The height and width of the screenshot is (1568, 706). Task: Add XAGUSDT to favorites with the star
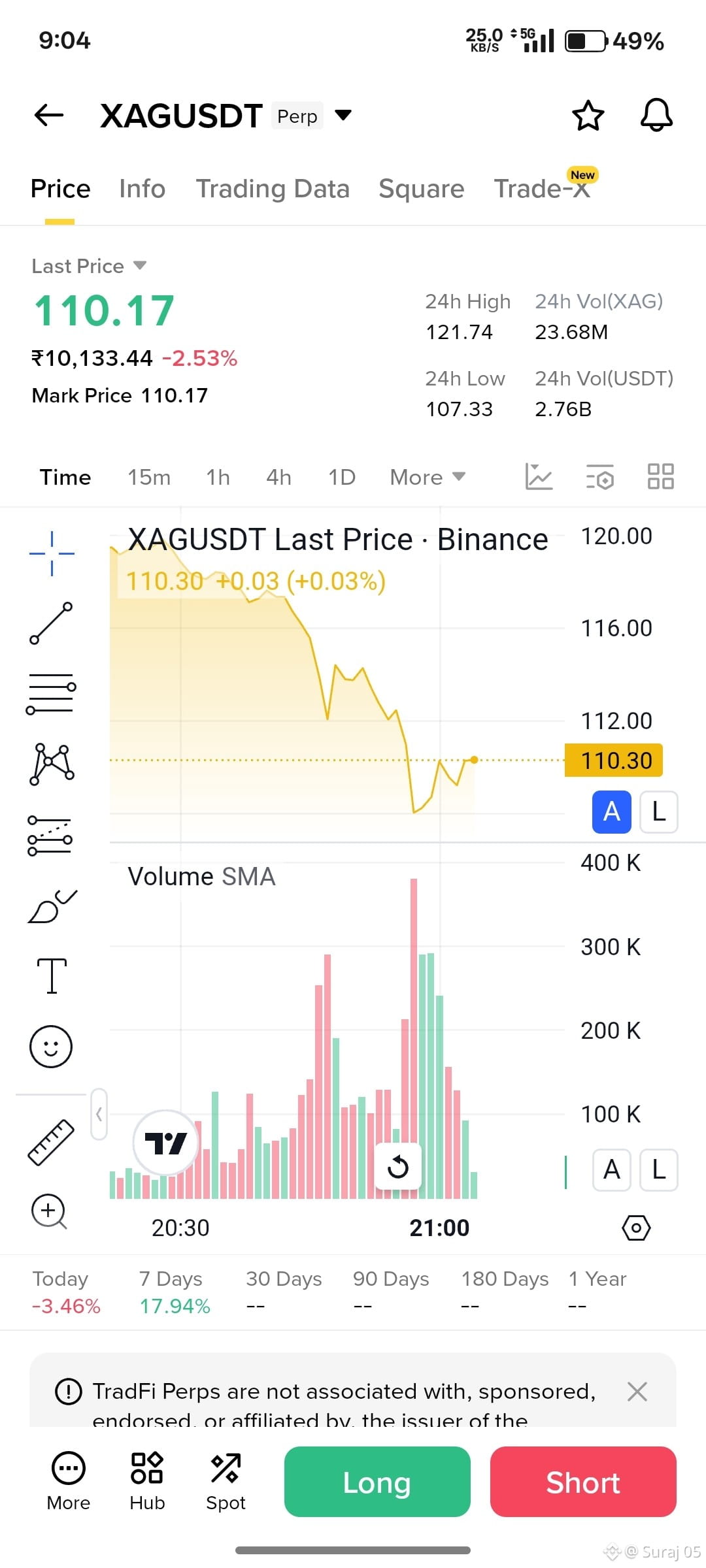point(588,116)
